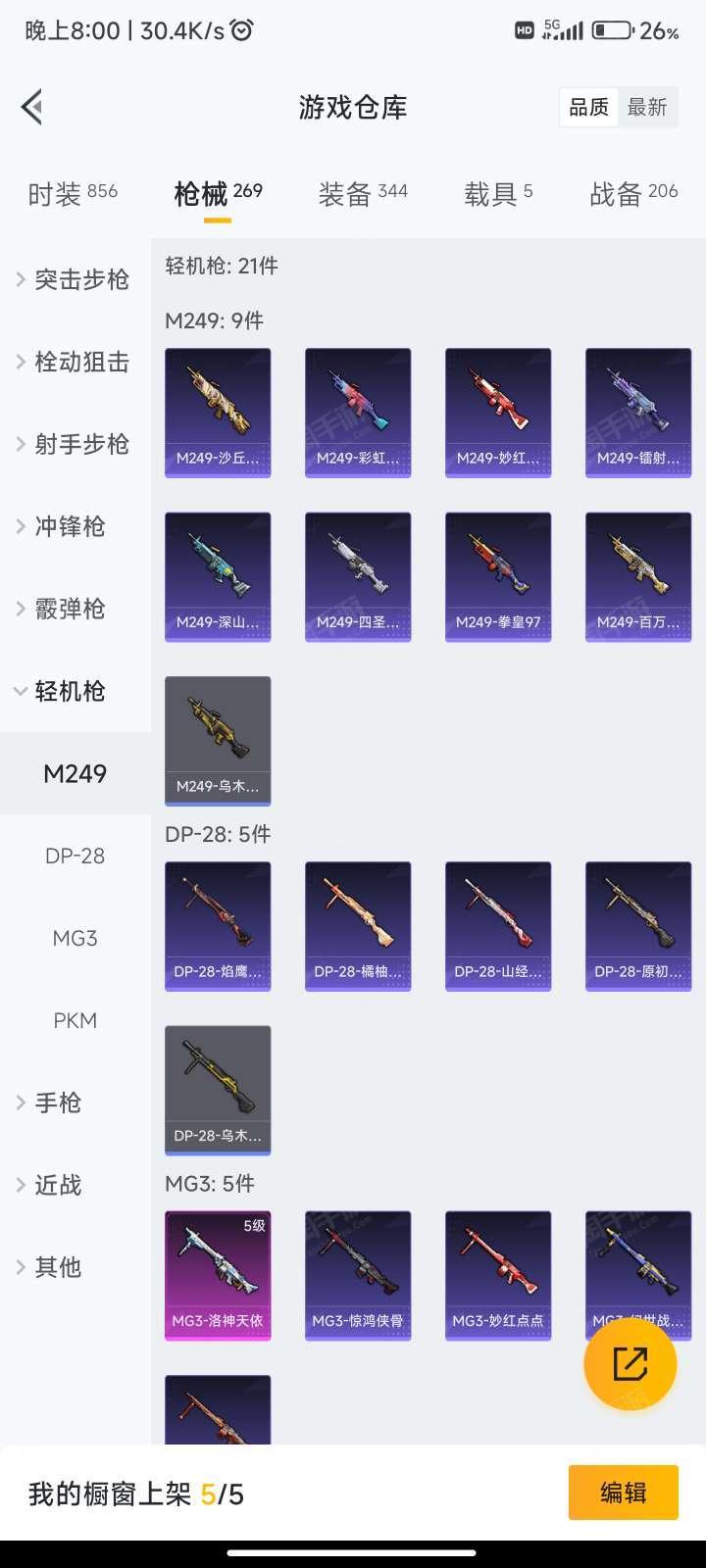Open the DP-28-橘柚 skin tile
Viewport: 706px width, 1568px height.
click(x=358, y=925)
